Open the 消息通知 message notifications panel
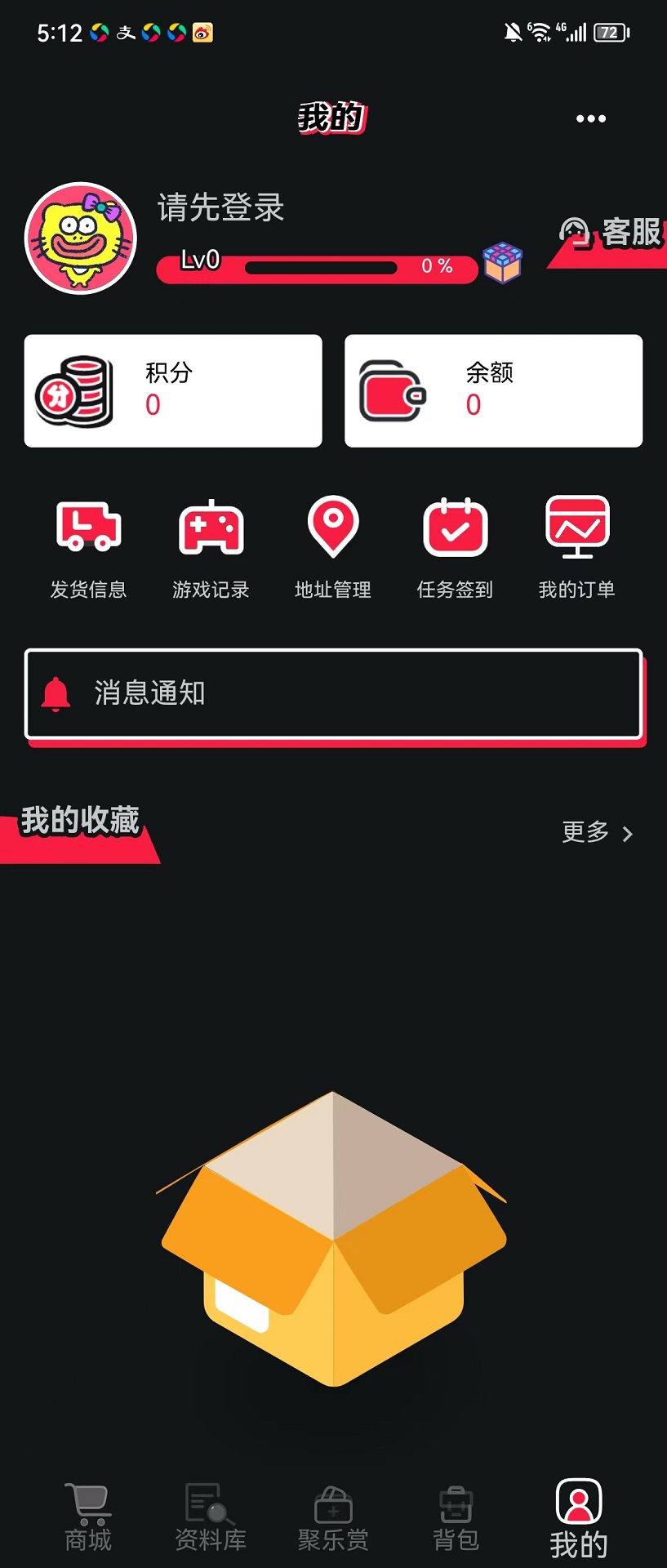 [333, 693]
